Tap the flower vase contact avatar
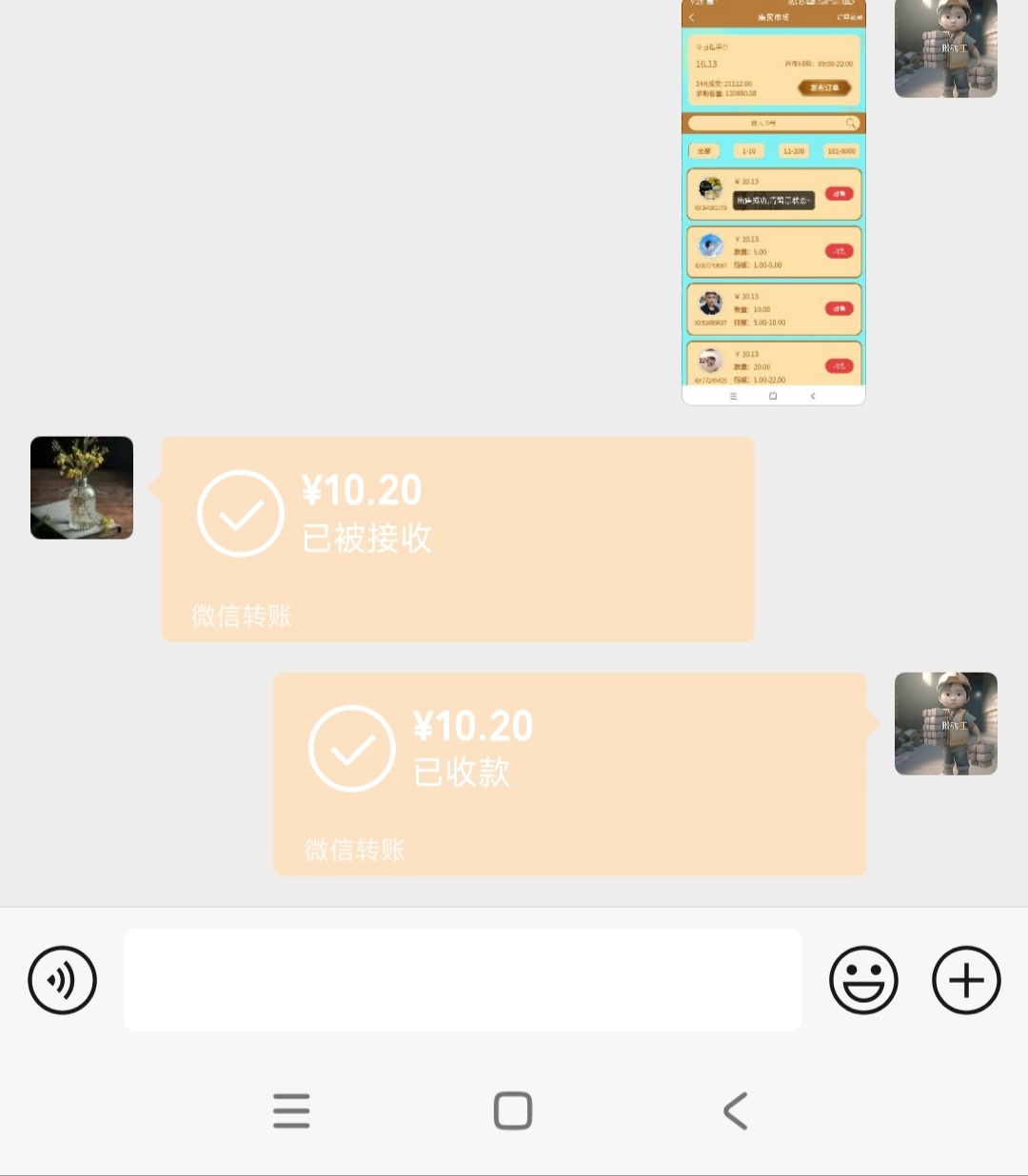This screenshot has height=1176, width=1028. click(x=82, y=487)
